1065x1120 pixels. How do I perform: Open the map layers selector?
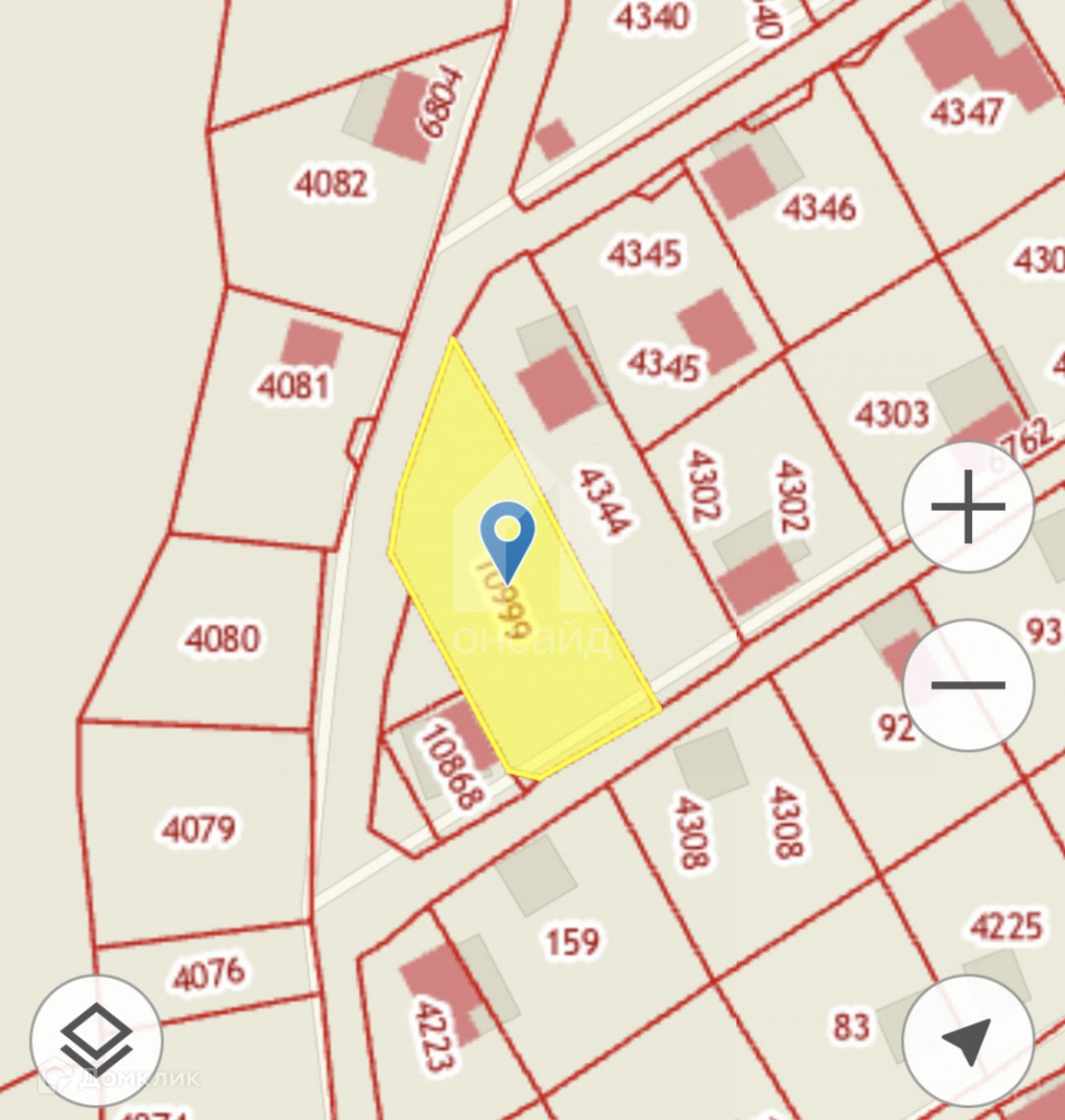coord(96,1038)
